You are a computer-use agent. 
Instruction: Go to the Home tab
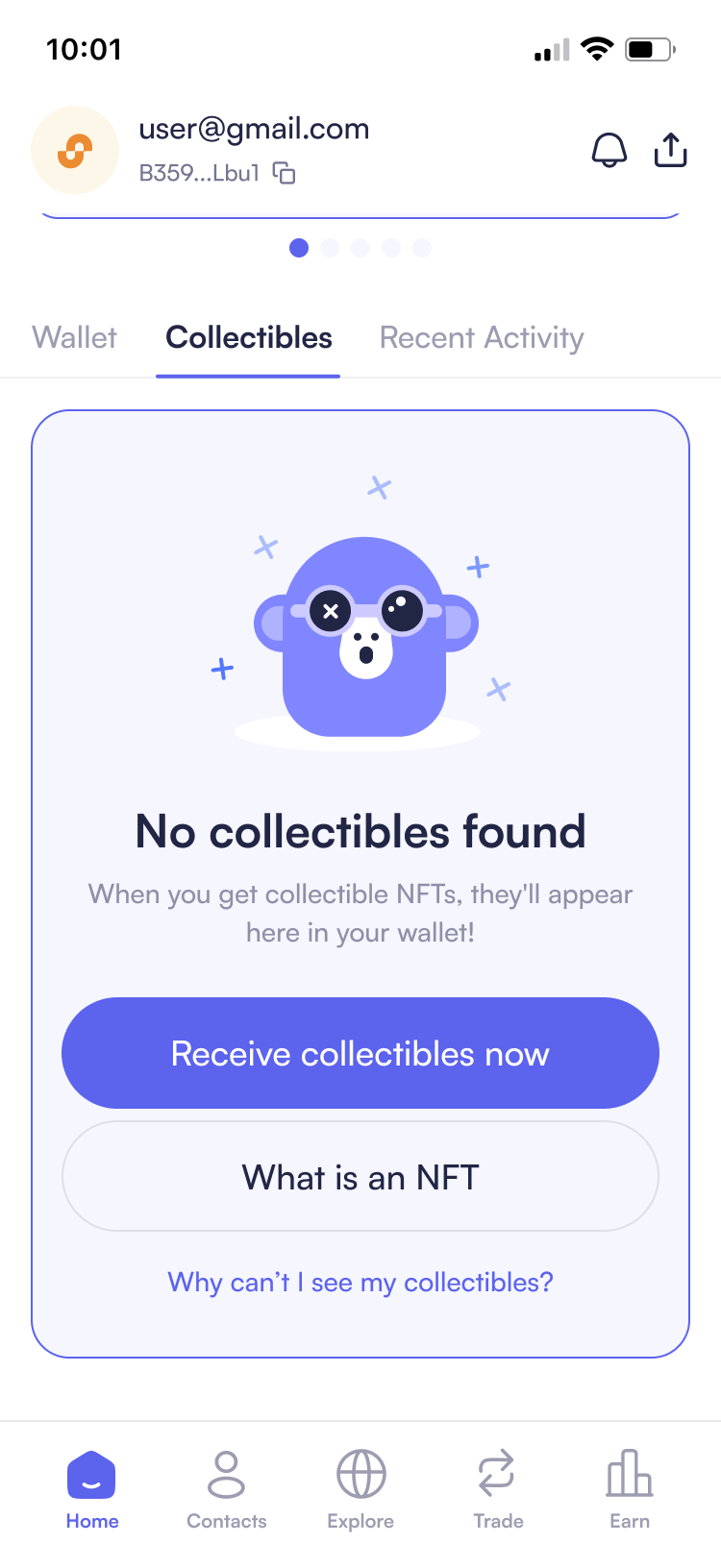(92, 1489)
